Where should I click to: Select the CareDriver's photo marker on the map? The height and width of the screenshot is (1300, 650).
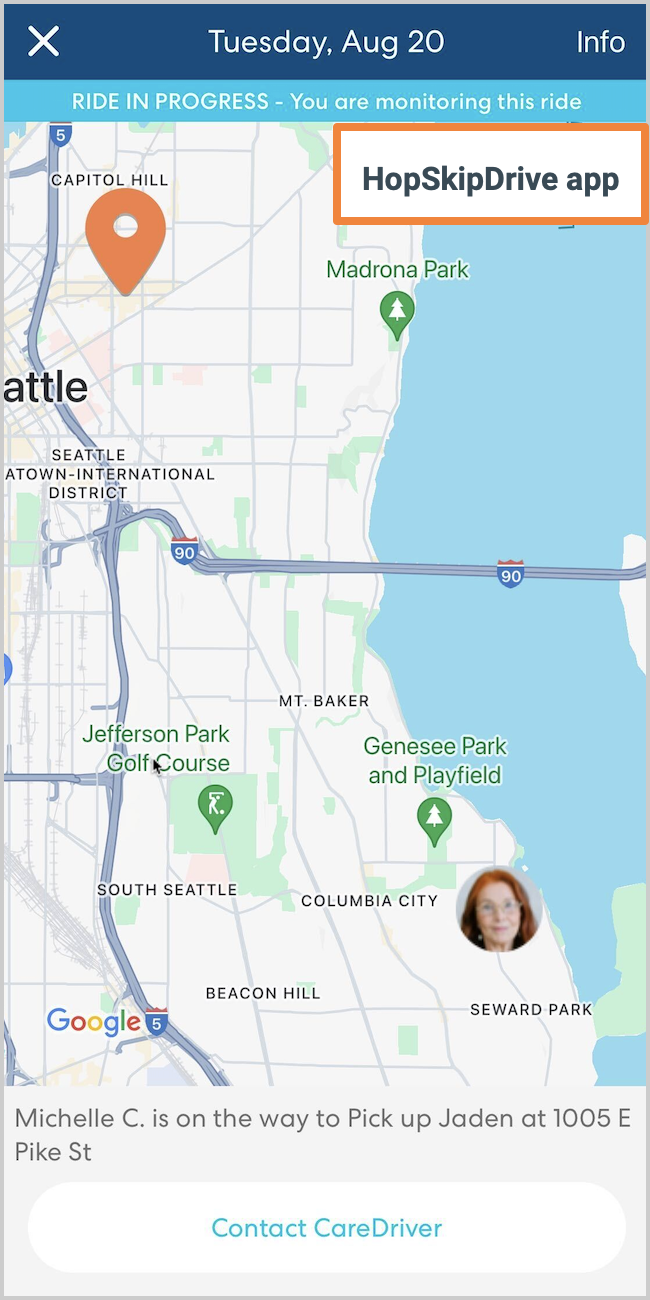click(x=498, y=909)
